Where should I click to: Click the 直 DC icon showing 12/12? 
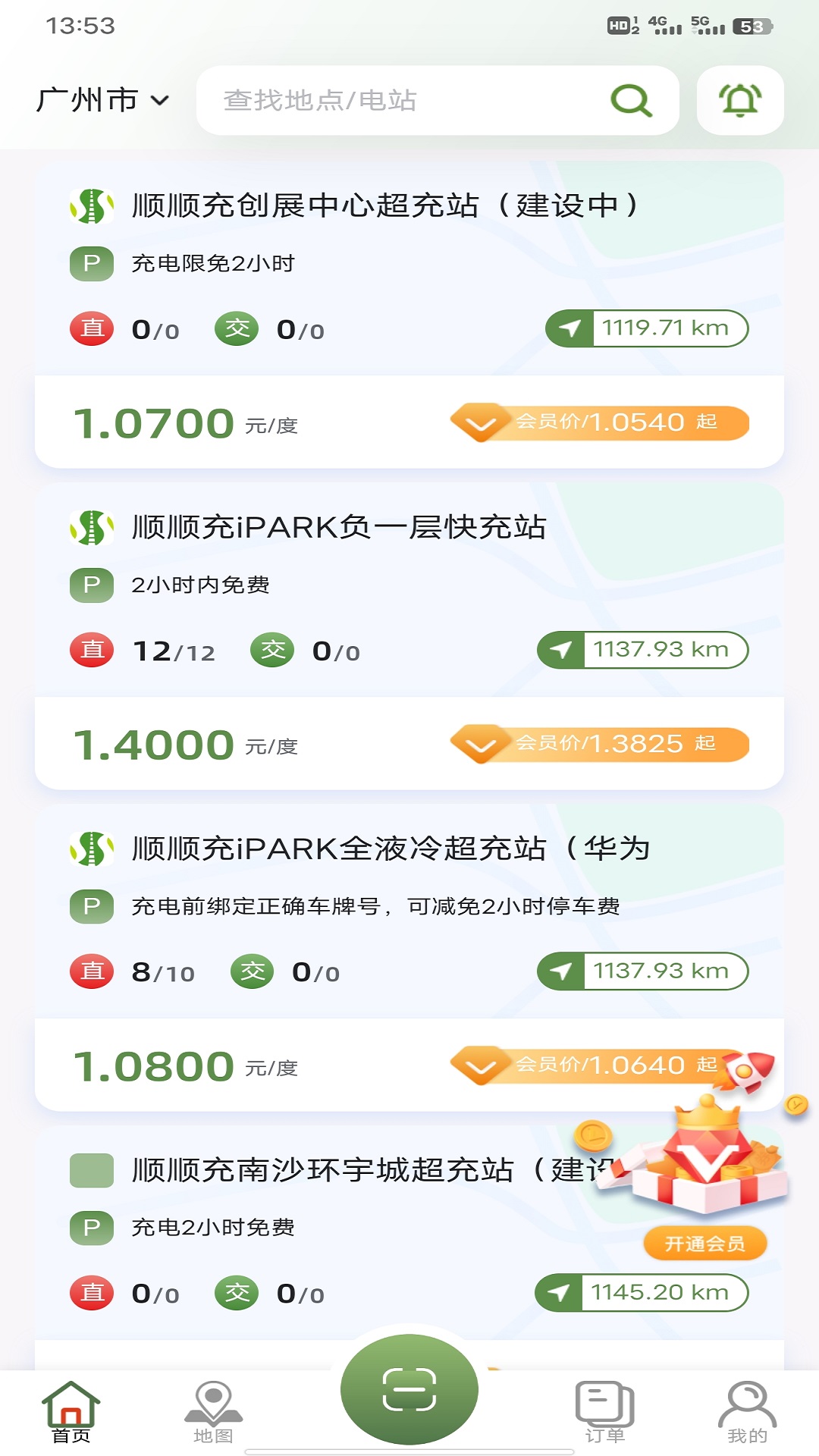click(x=91, y=650)
